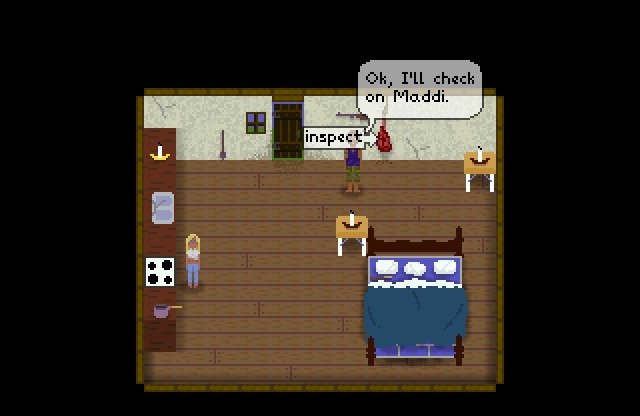Open the wooden door on back wall
Viewport: 640px width, 416px height.
point(288,130)
